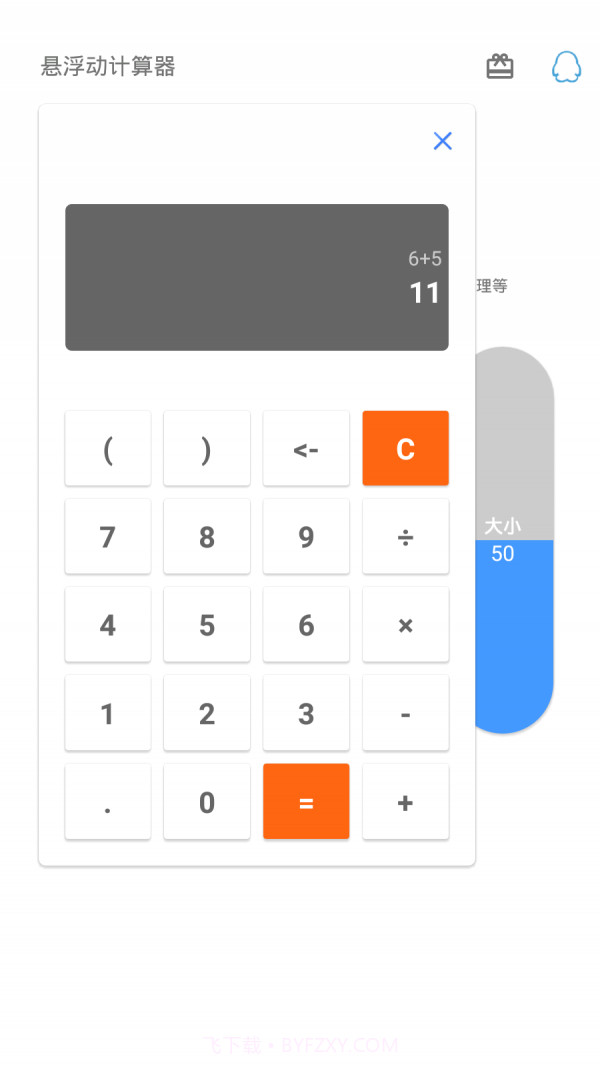Enter digit 1 on the keypad
This screenshot has width=600, height=1067.
tap(108, 714)
